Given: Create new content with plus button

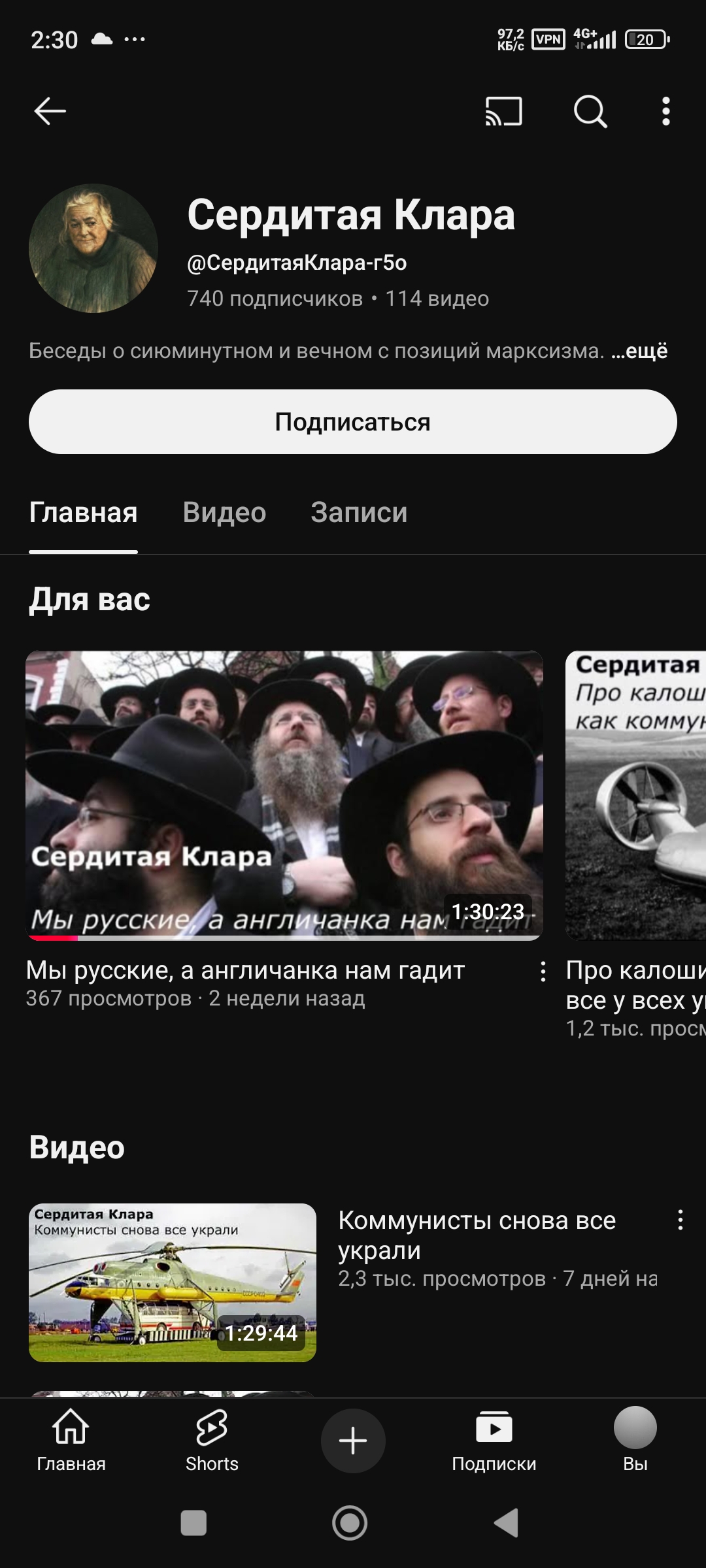Looking at the screenshot, I should [353, 1441].
